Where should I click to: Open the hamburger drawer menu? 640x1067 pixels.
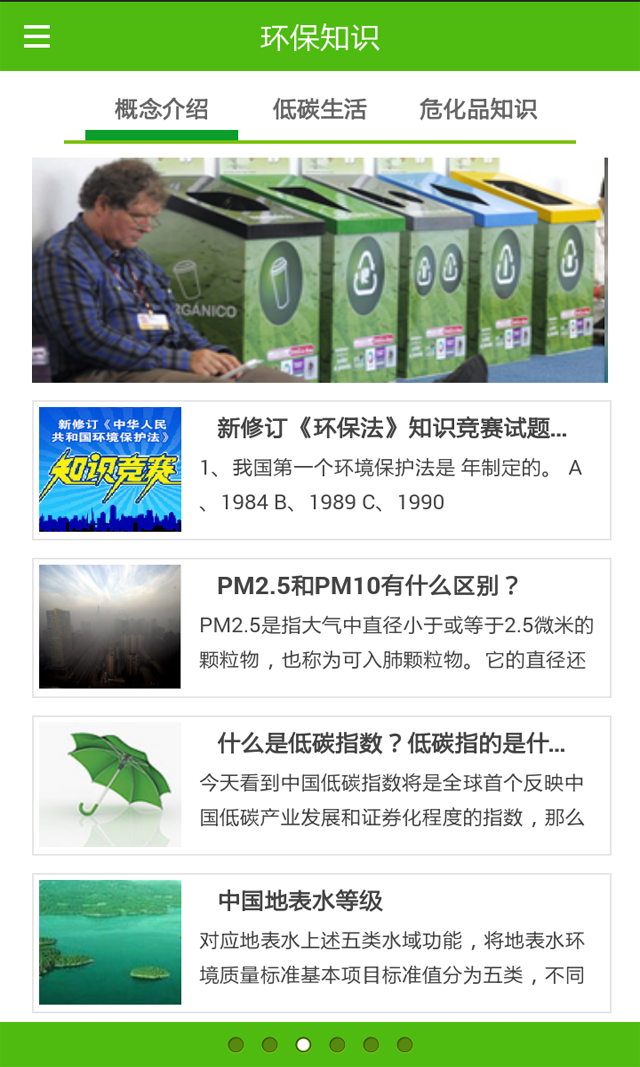pos(37,37)
